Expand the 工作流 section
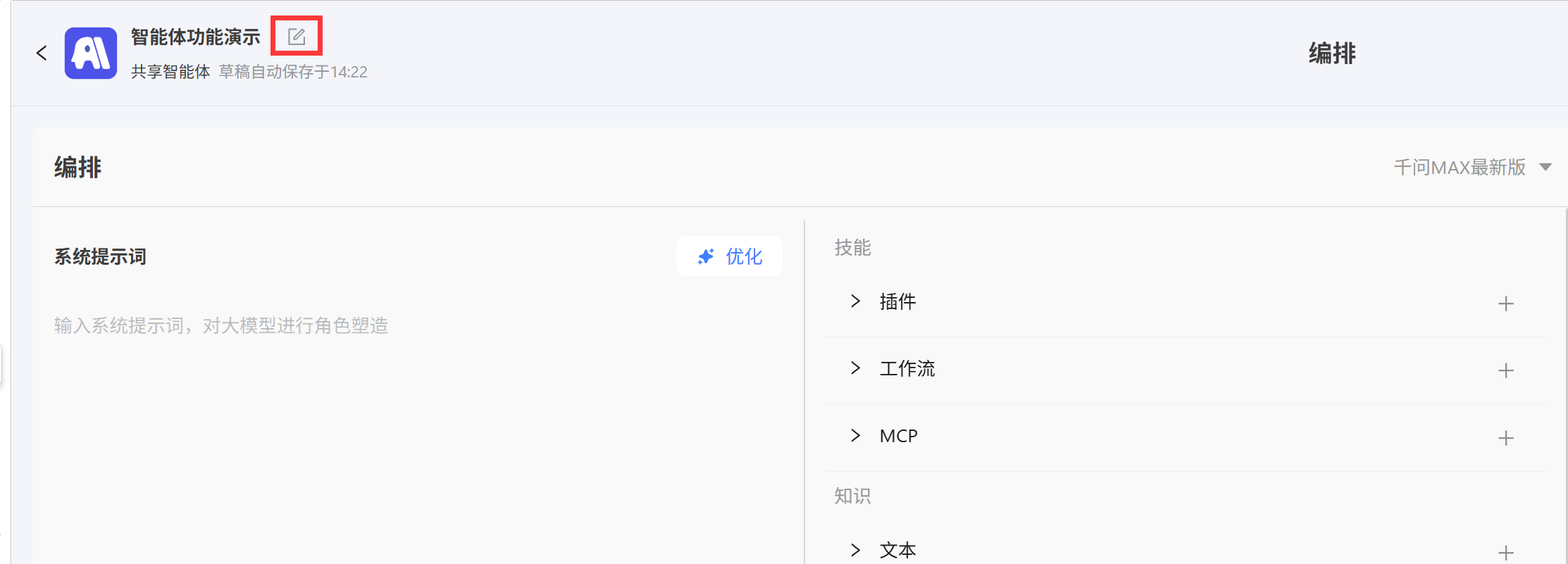 (855, 368)
